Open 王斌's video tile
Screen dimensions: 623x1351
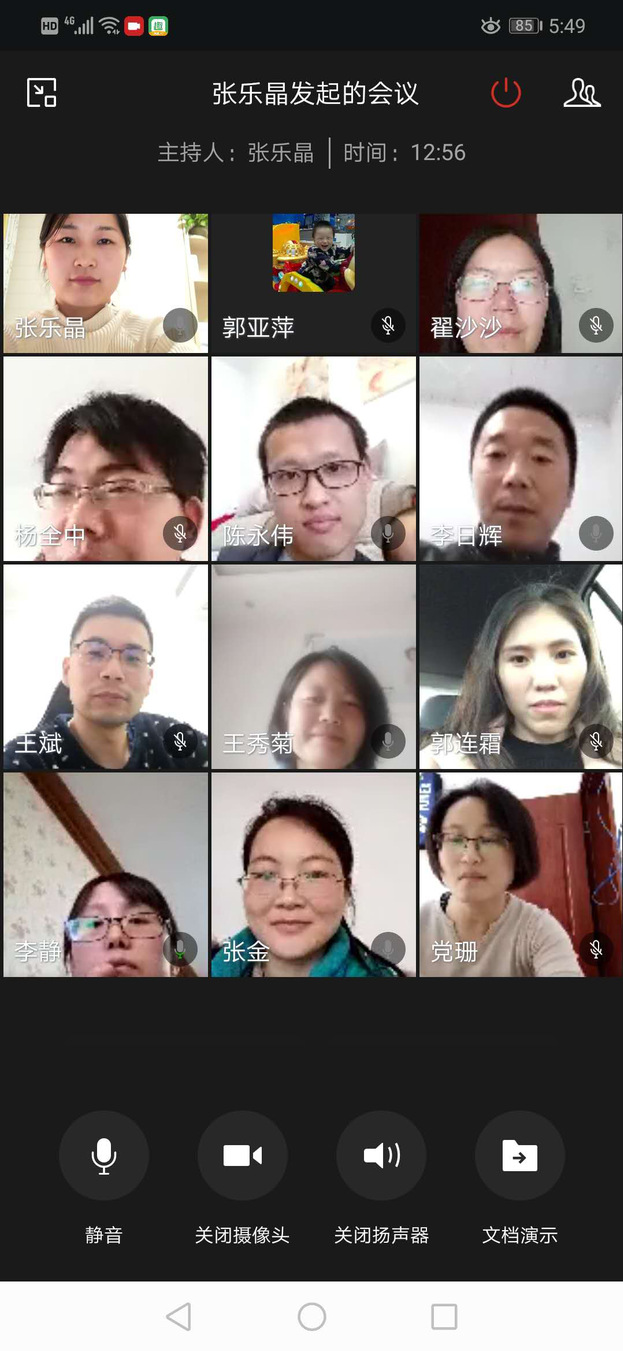click(105, 667)
